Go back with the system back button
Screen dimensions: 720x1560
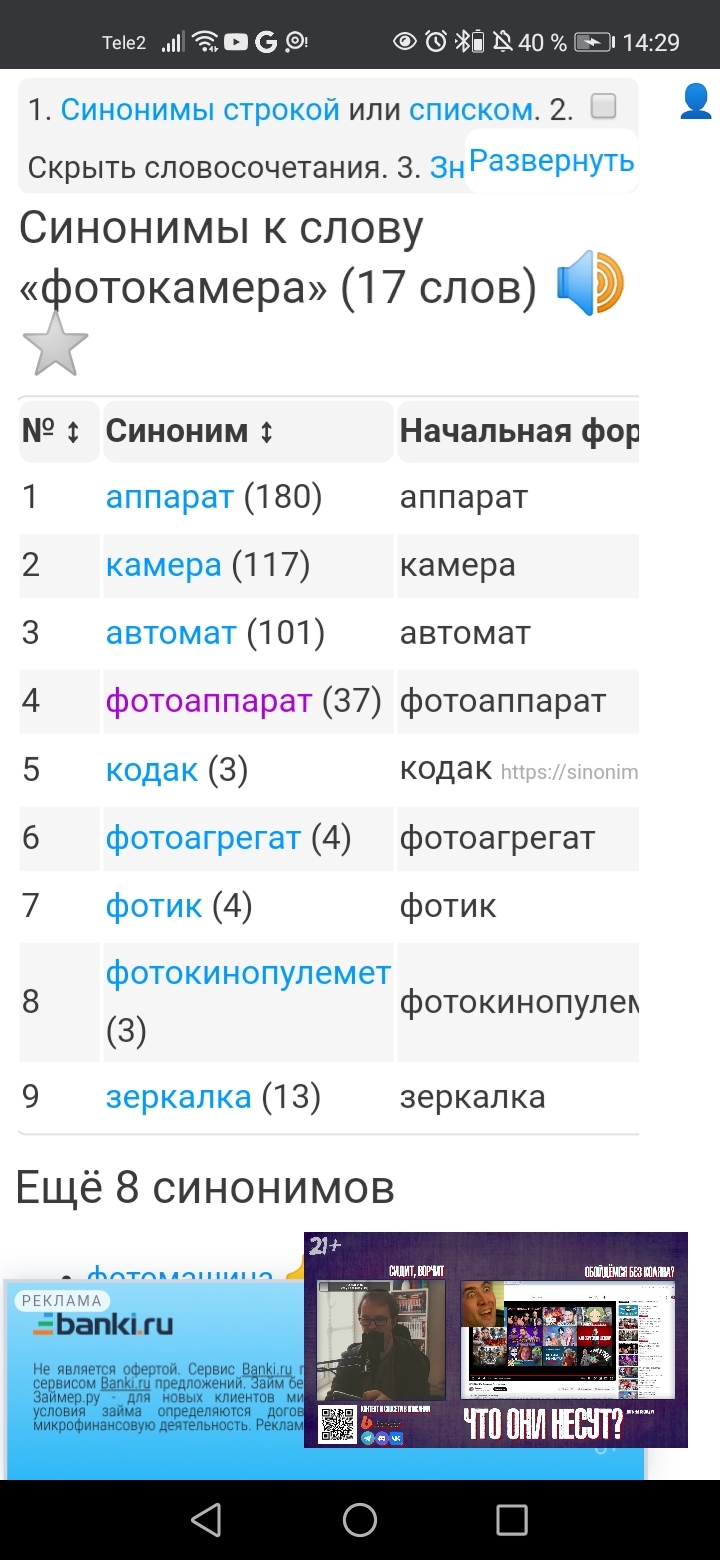coord(206,1520)
